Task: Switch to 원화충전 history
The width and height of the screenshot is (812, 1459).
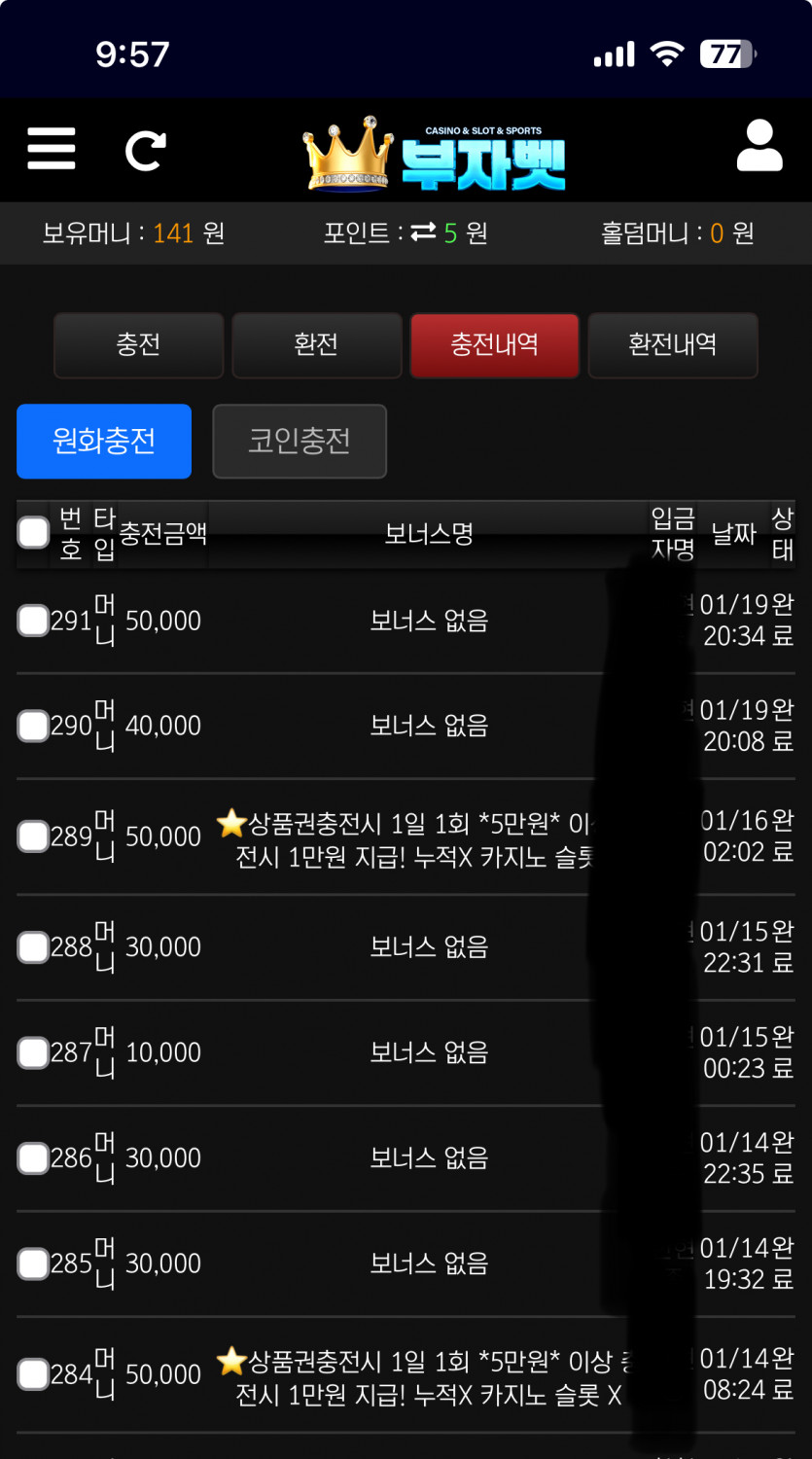Action: (104, 442)
